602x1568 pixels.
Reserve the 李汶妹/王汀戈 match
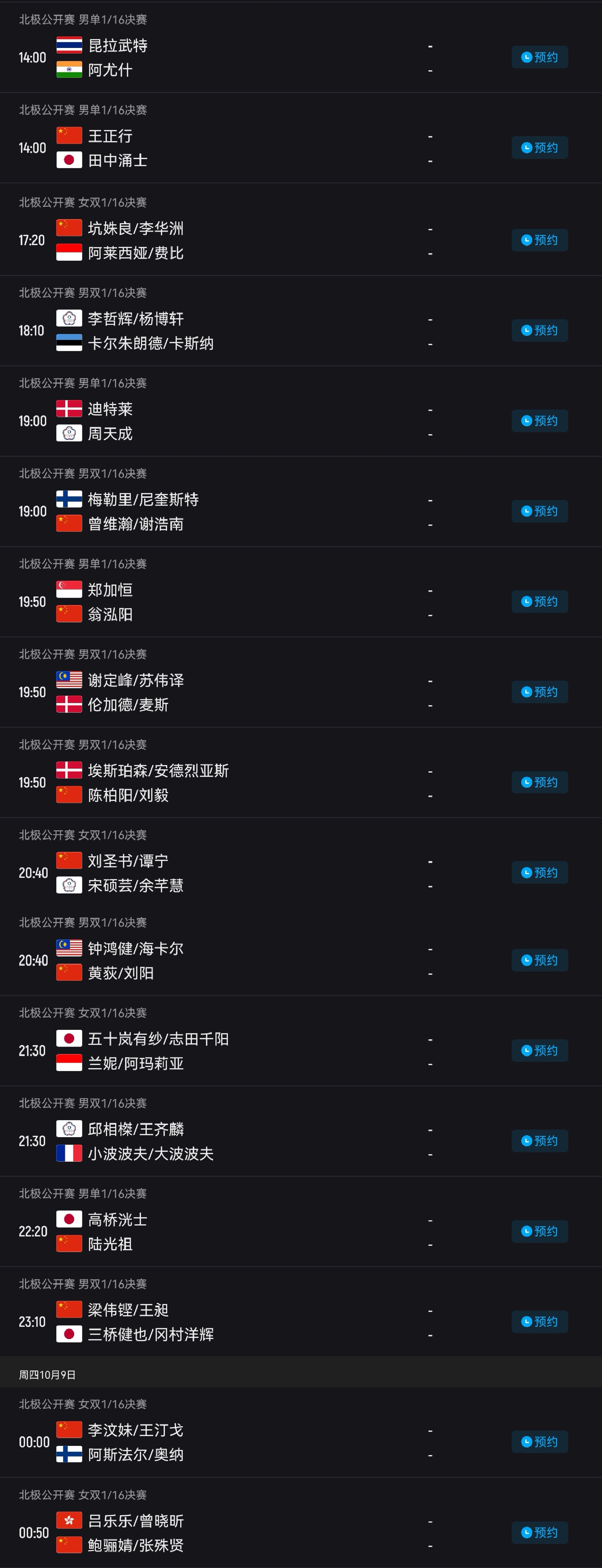[539, 1442]
